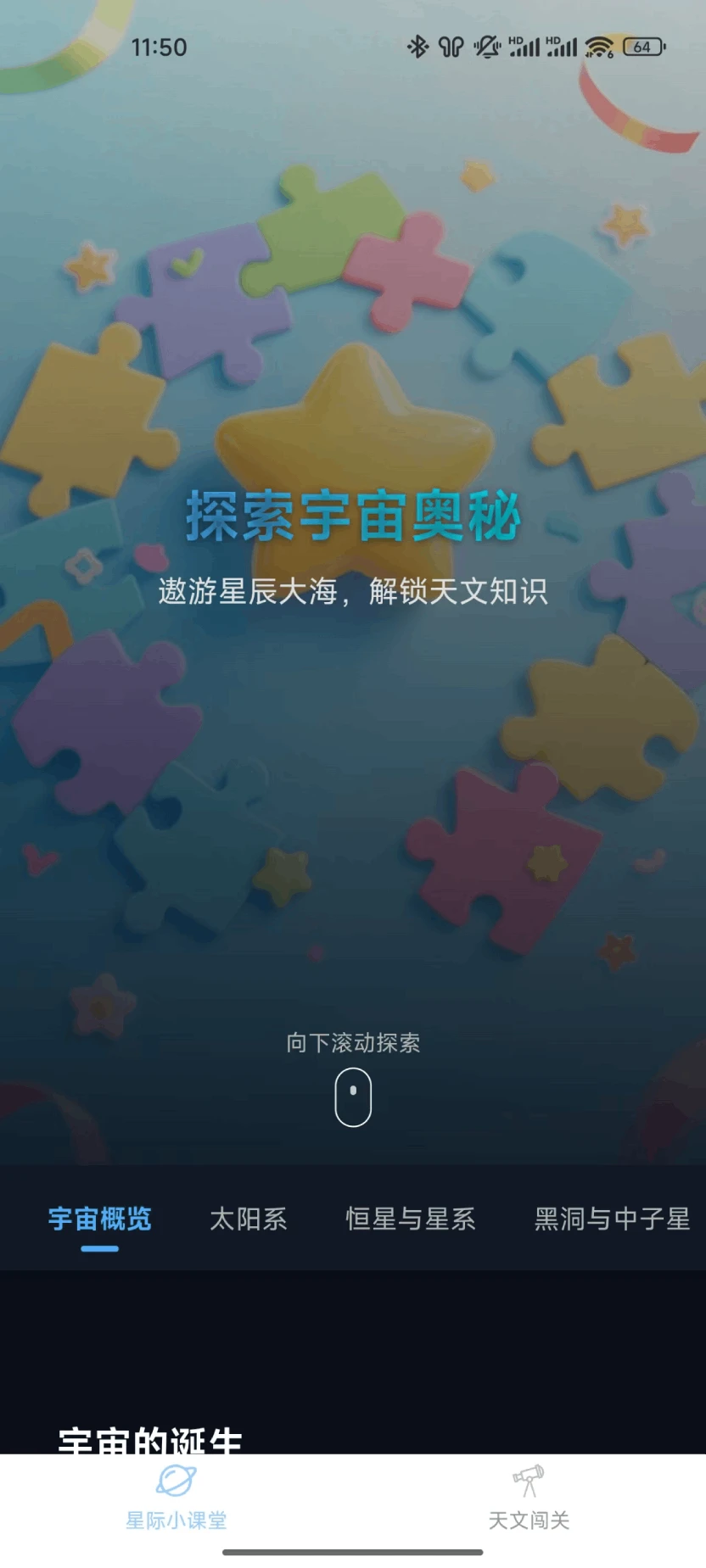Switch to the 太阳系 tab
Screen dimensions: 706x1568
pos(249,1219)
